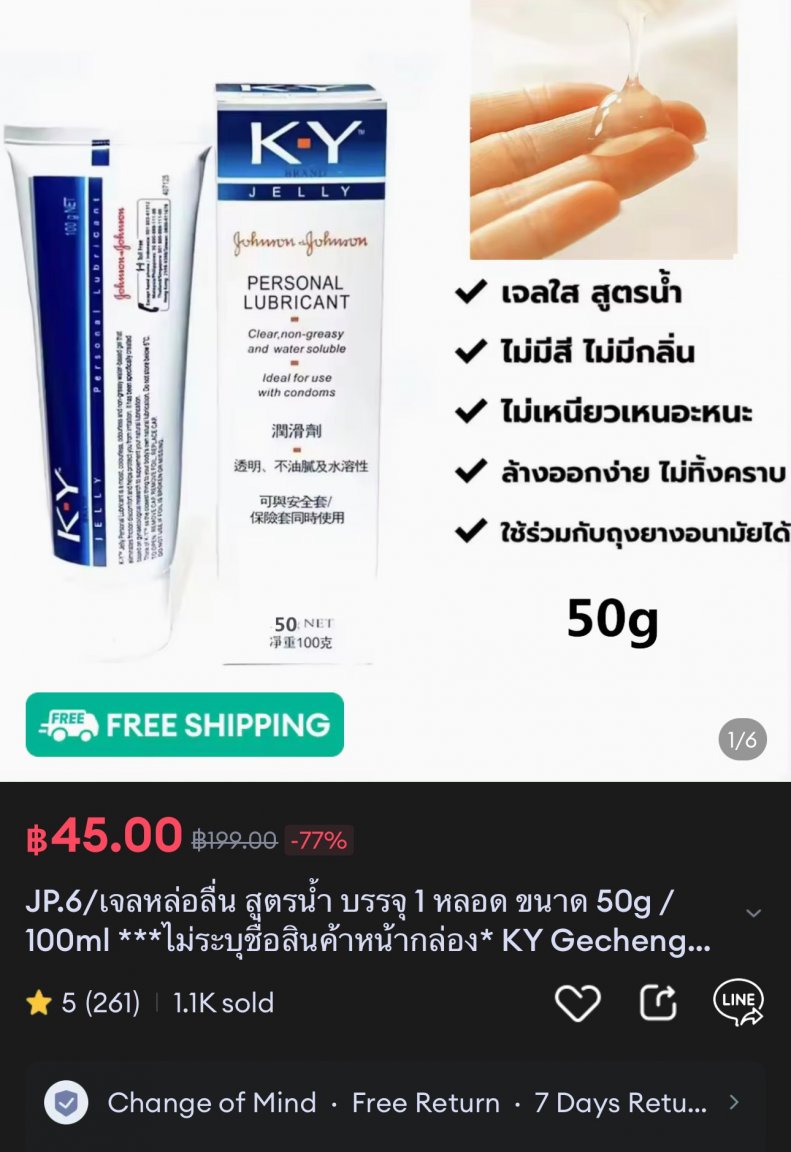The height and width of the screenshot is (1152, 791).
Task: Expand the full product title
Action: (754, 913)
